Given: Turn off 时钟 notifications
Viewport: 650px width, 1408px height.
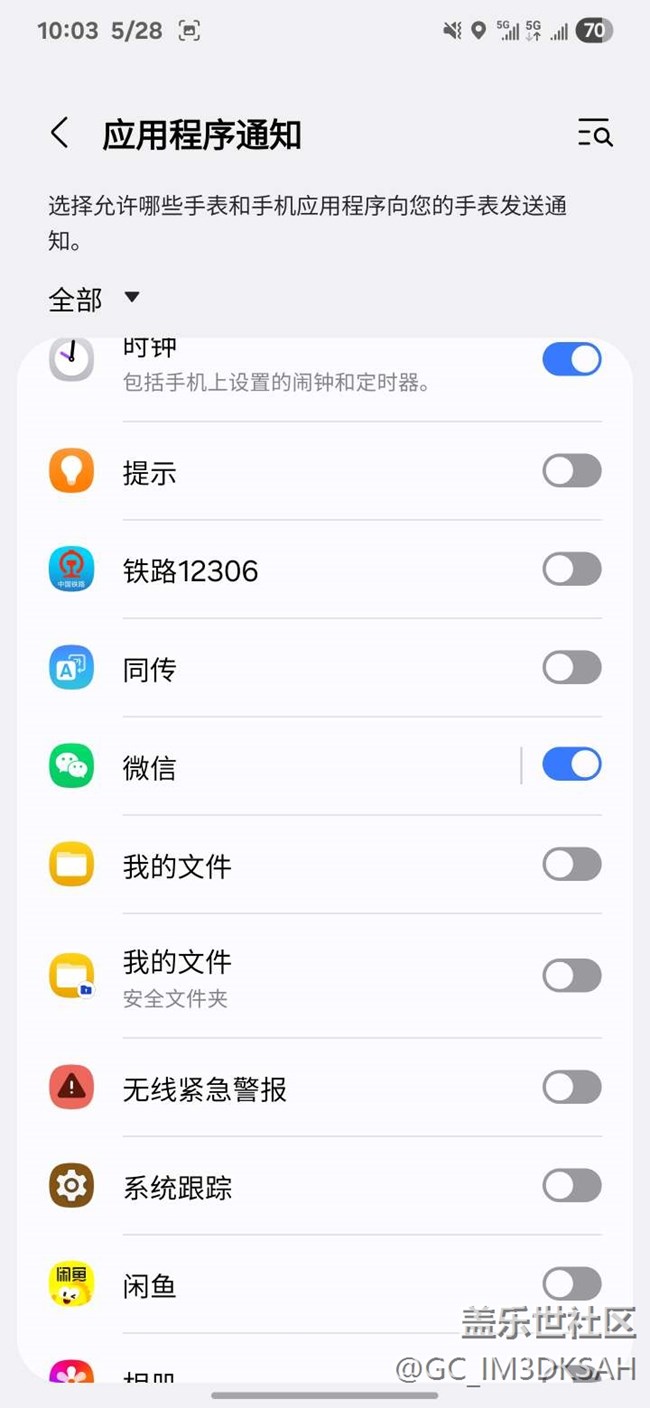Looking at the screenshot, I should pyautogui.click(x=572, y=359).
